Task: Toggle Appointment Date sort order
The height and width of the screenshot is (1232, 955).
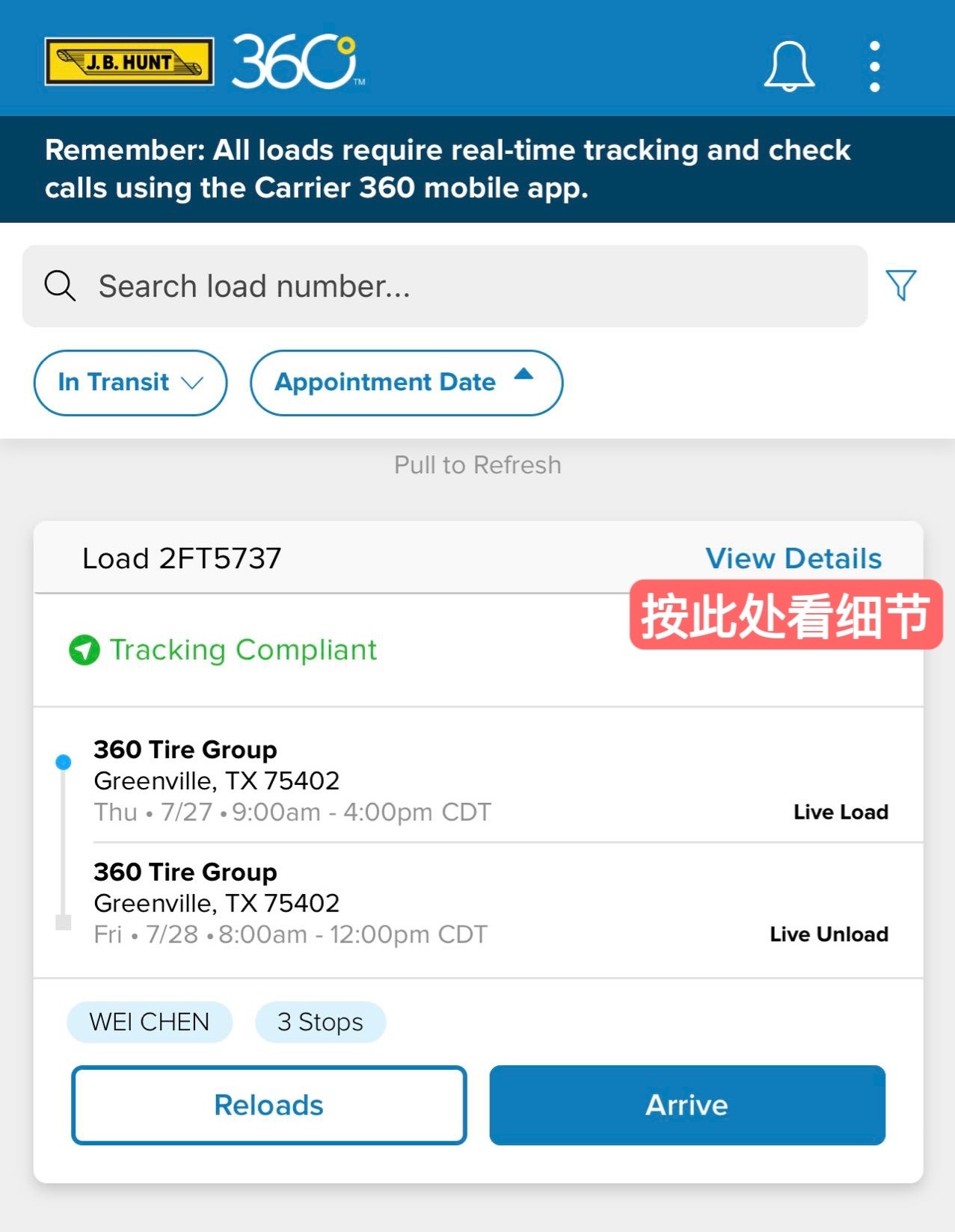Action: (x=406, y=383)
